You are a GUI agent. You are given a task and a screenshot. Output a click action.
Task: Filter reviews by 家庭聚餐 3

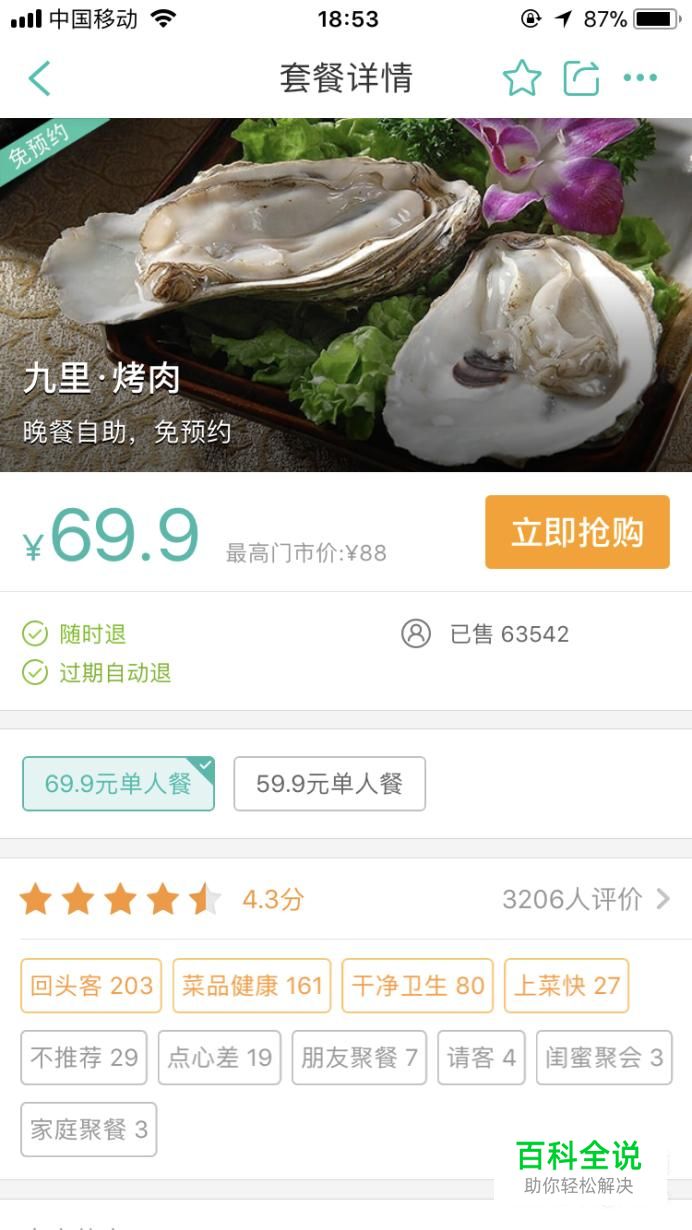[x=89, y=1129]
